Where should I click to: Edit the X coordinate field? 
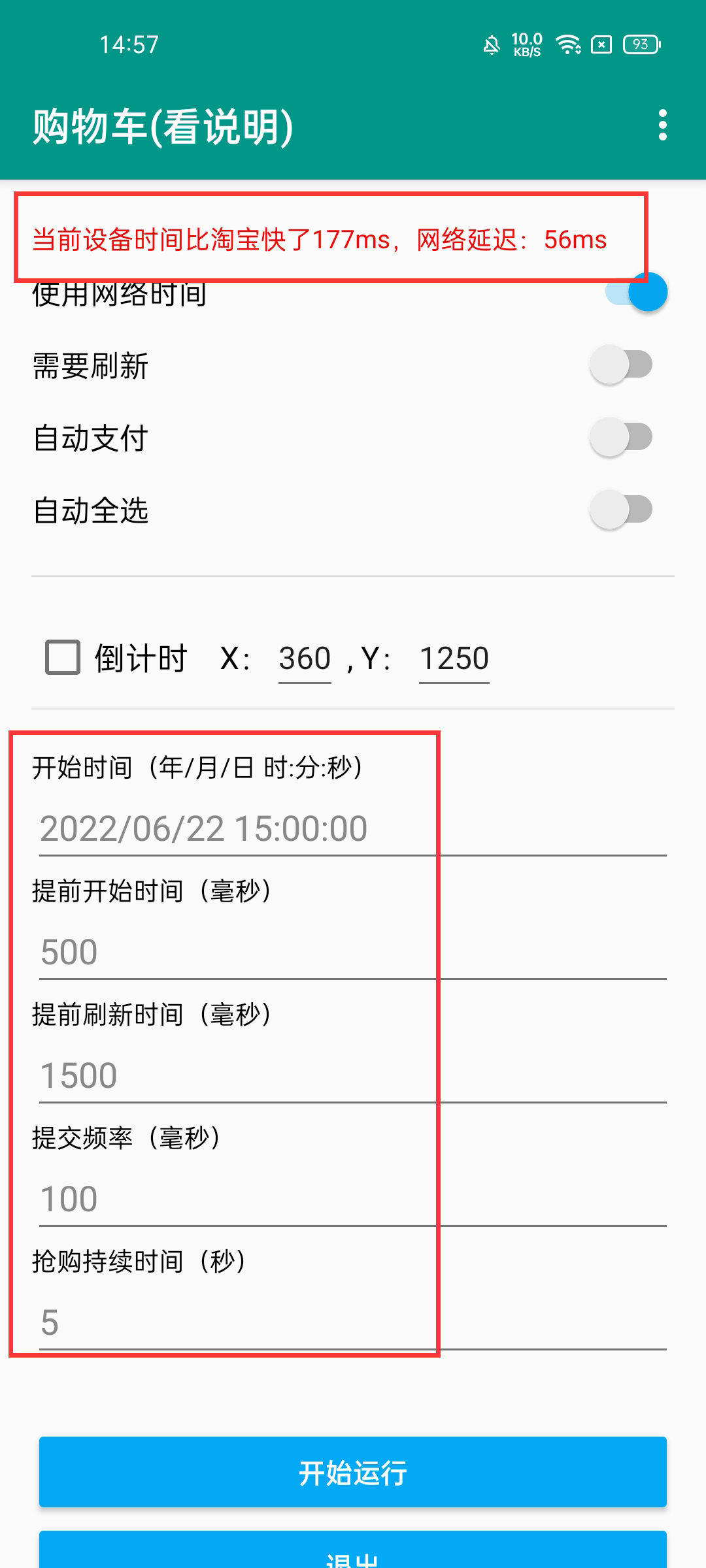pyautogui.click(x=305, y=659)
